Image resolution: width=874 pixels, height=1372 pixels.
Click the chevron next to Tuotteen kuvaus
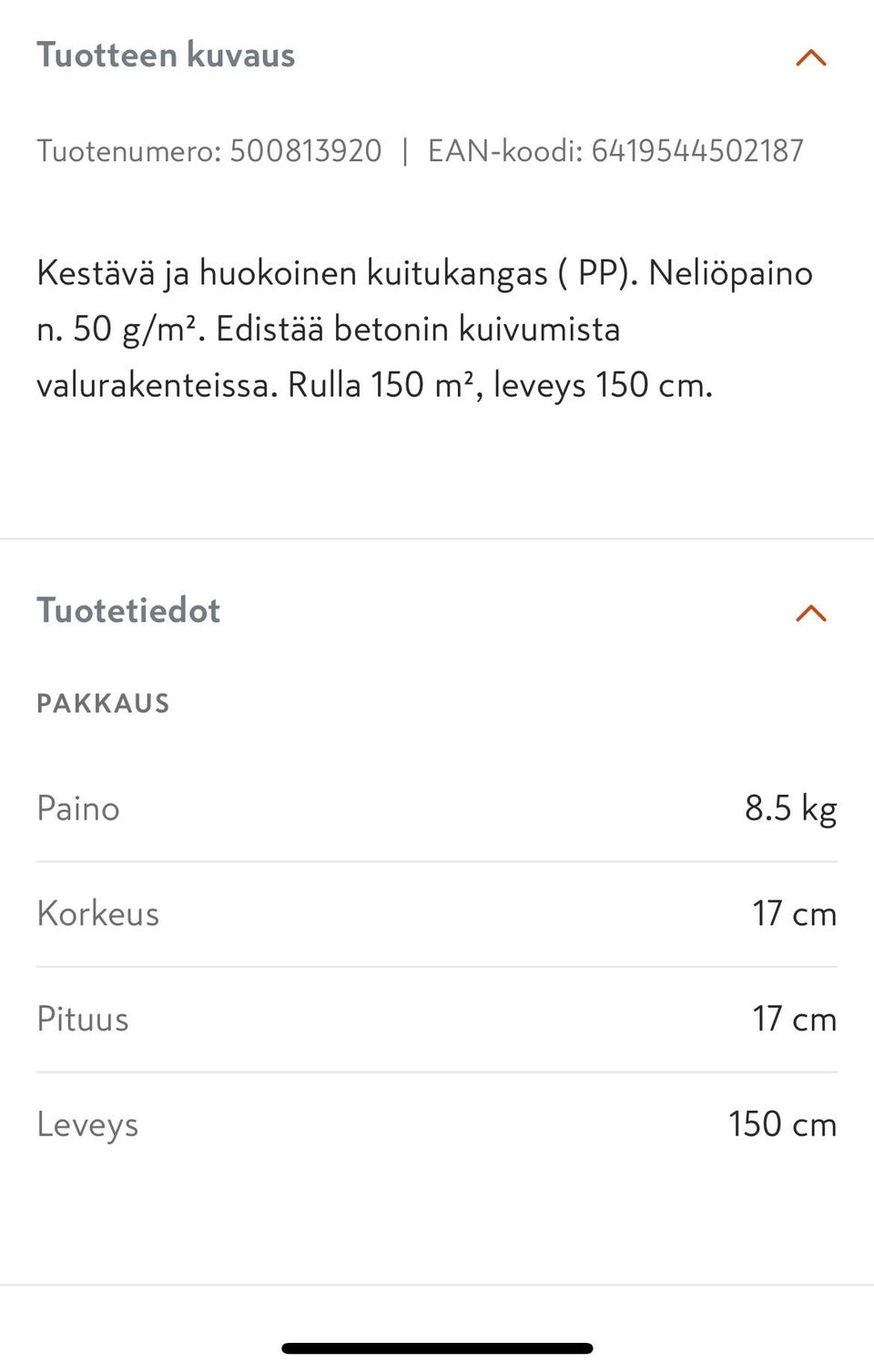point(811,58)
